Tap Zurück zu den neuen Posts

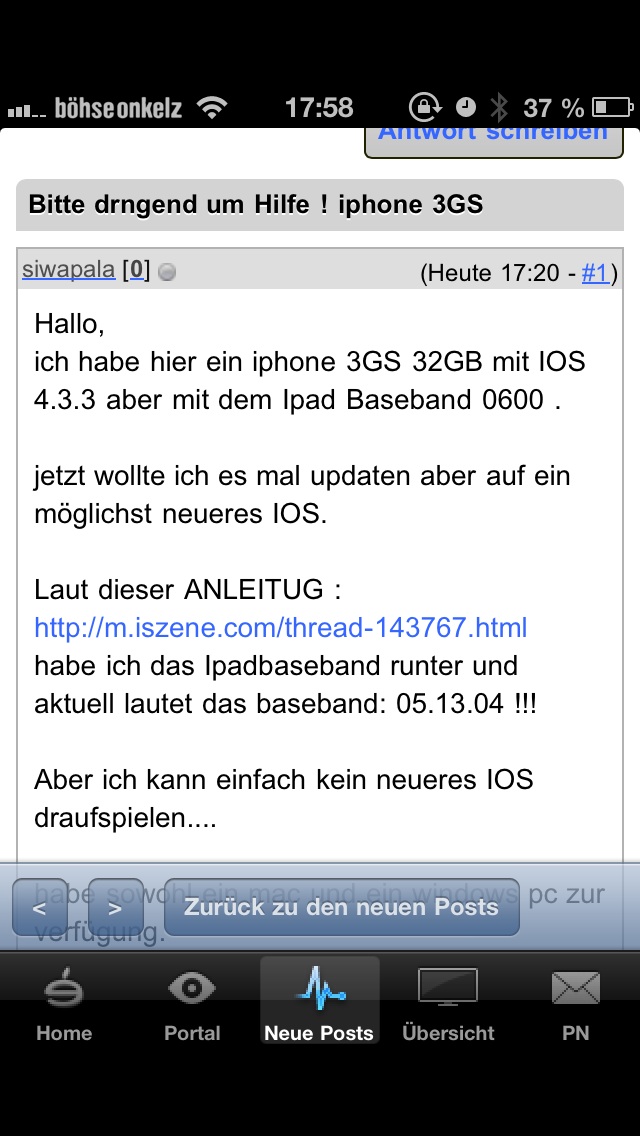[x=341, y=907]
